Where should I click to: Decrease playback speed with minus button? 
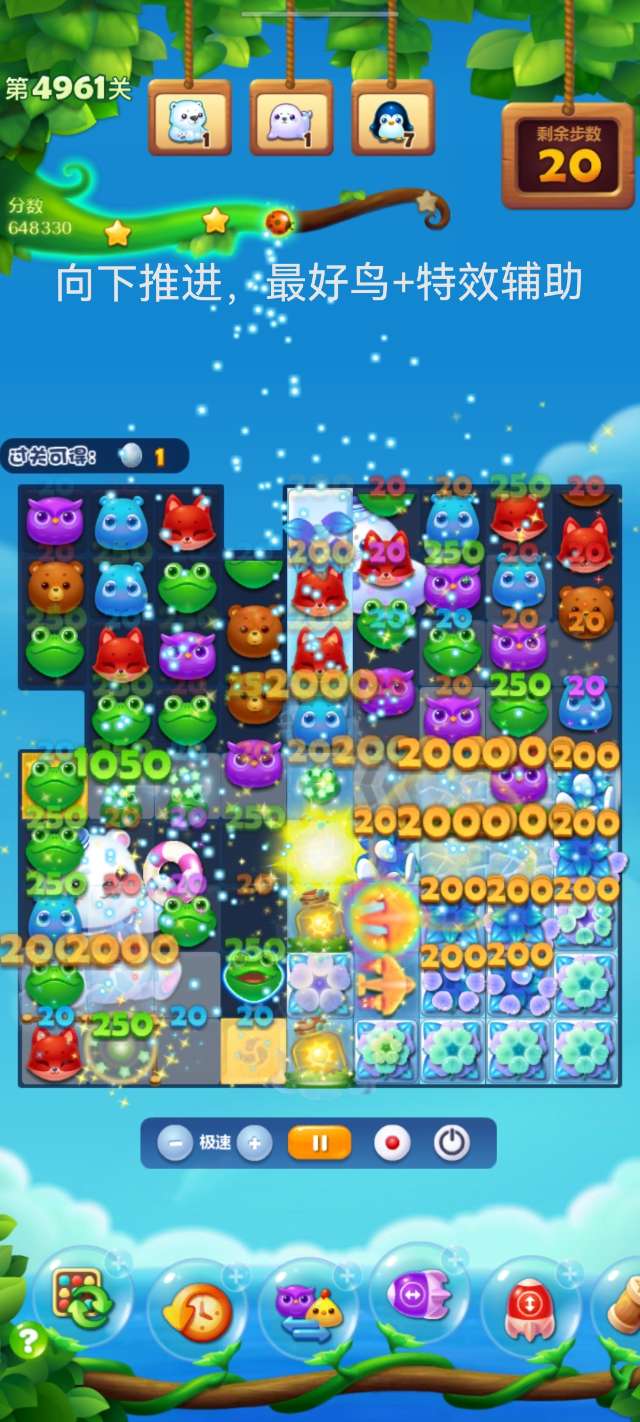175,1142
